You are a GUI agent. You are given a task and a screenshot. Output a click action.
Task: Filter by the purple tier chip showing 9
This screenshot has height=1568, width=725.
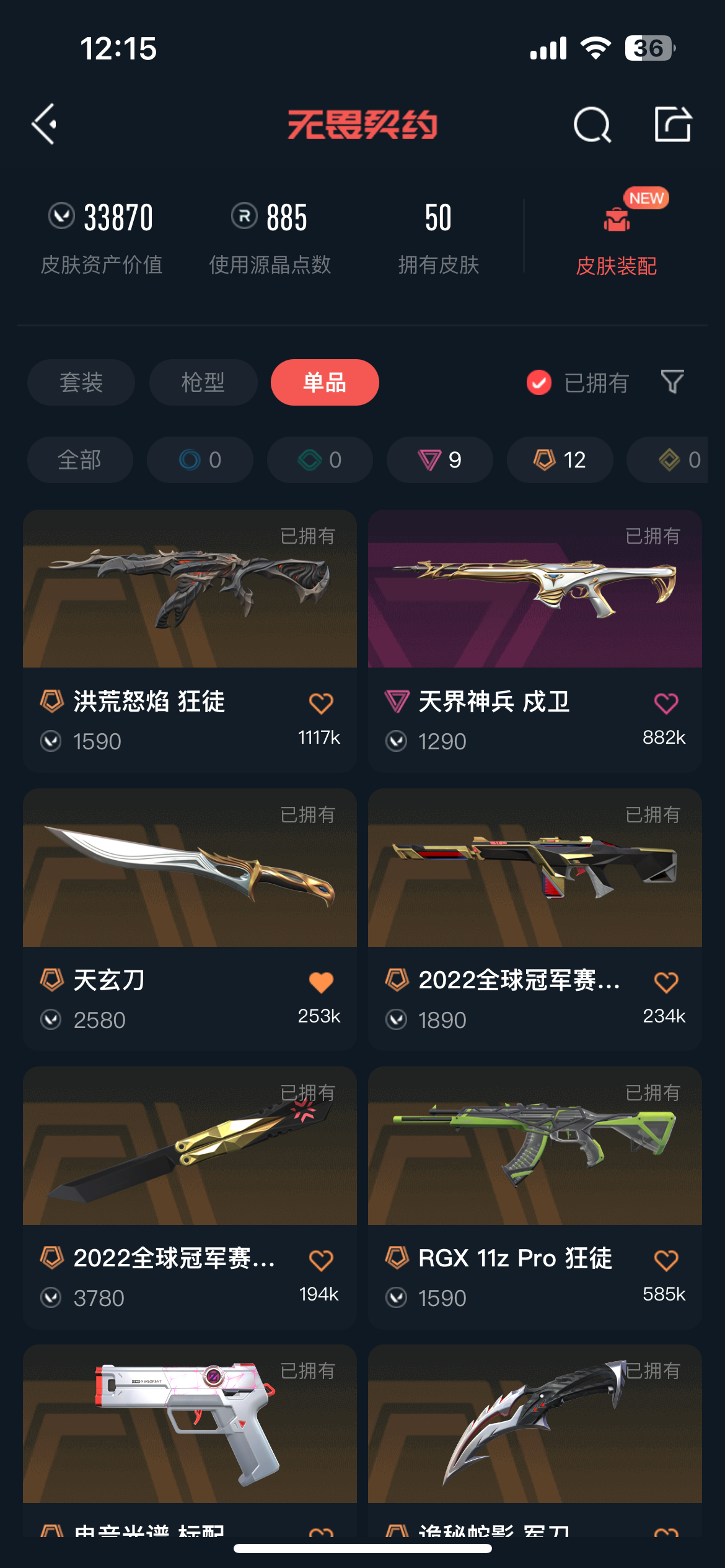[440, 460]
